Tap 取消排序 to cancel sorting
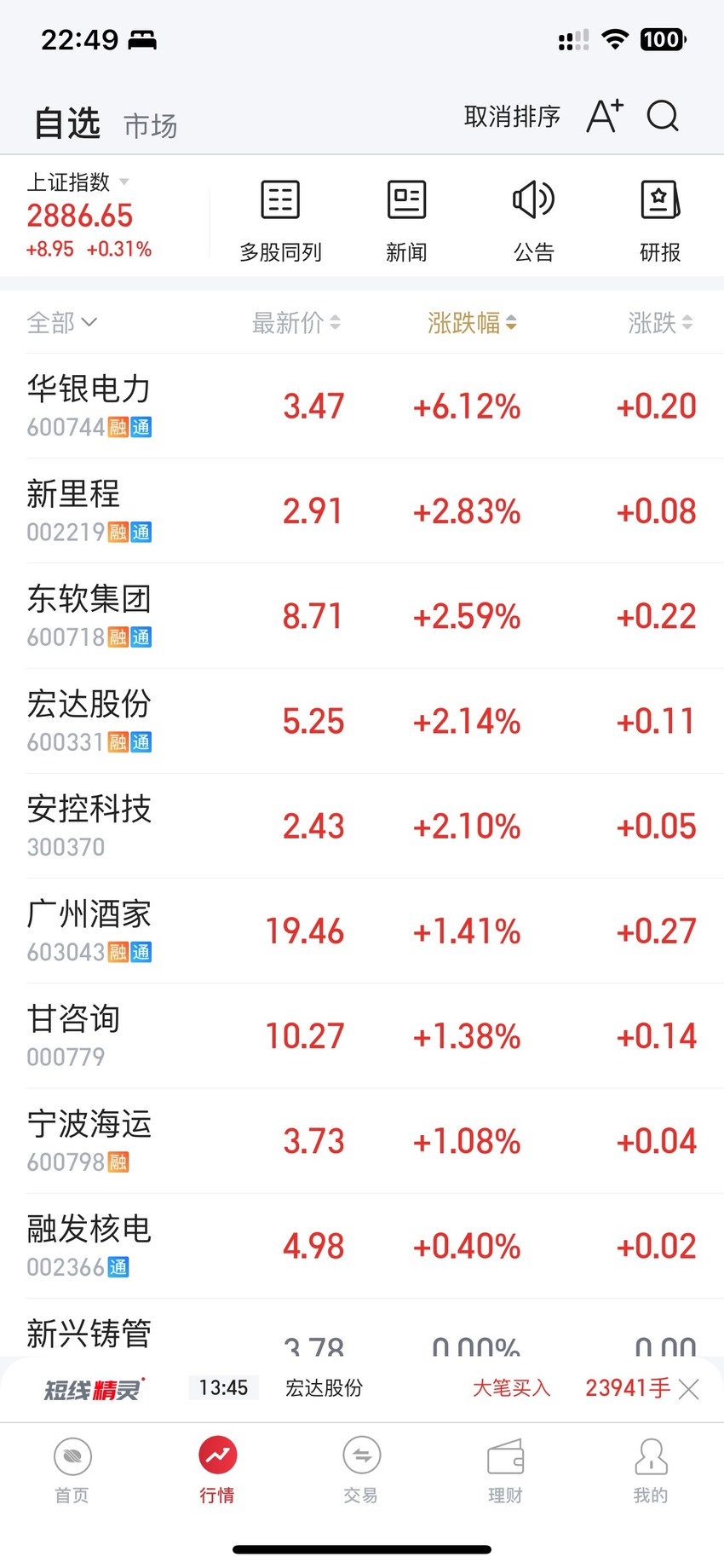 (512, 117)
